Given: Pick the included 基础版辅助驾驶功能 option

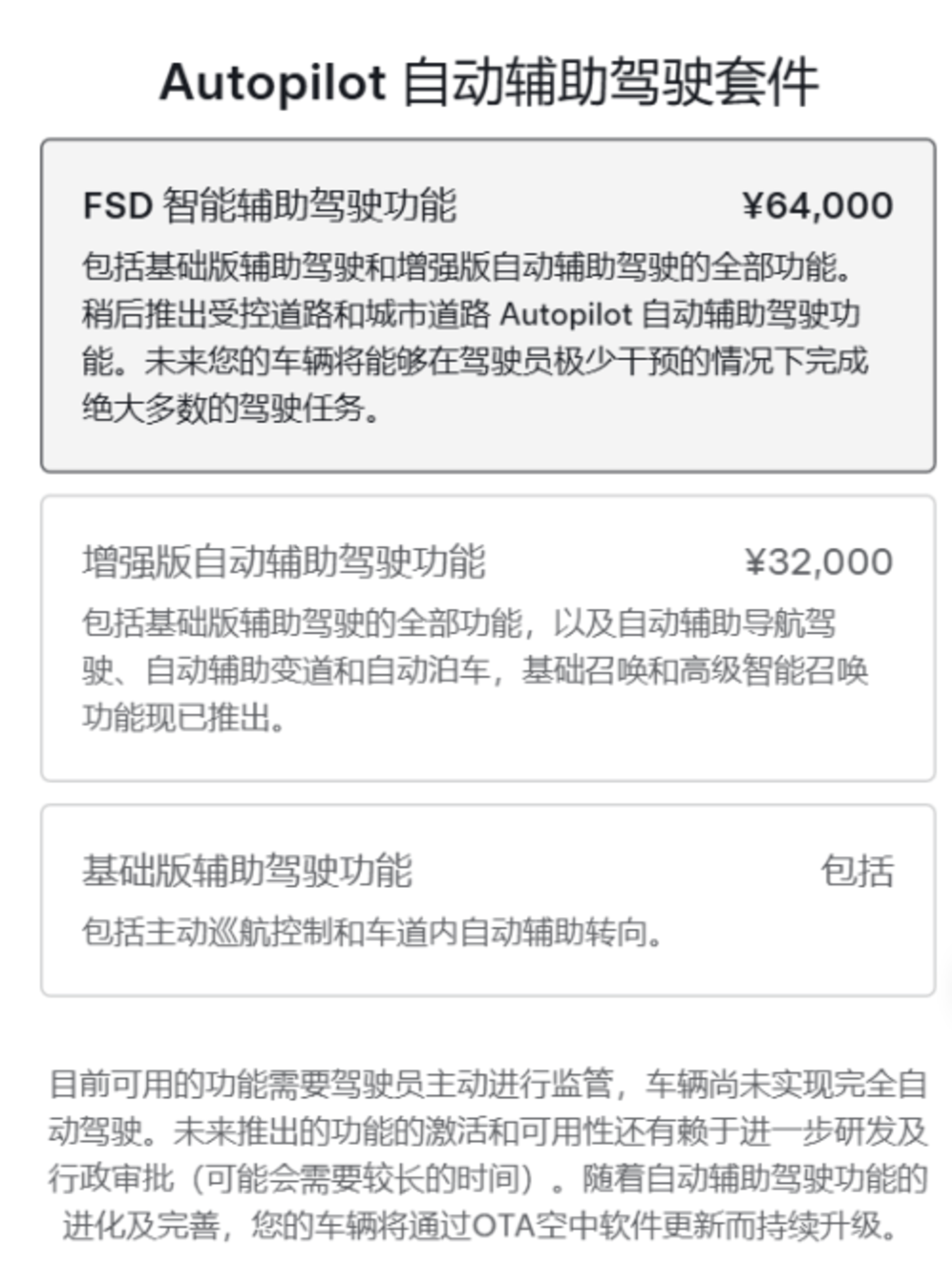Looking at the screenshot, I should point(488,899).
